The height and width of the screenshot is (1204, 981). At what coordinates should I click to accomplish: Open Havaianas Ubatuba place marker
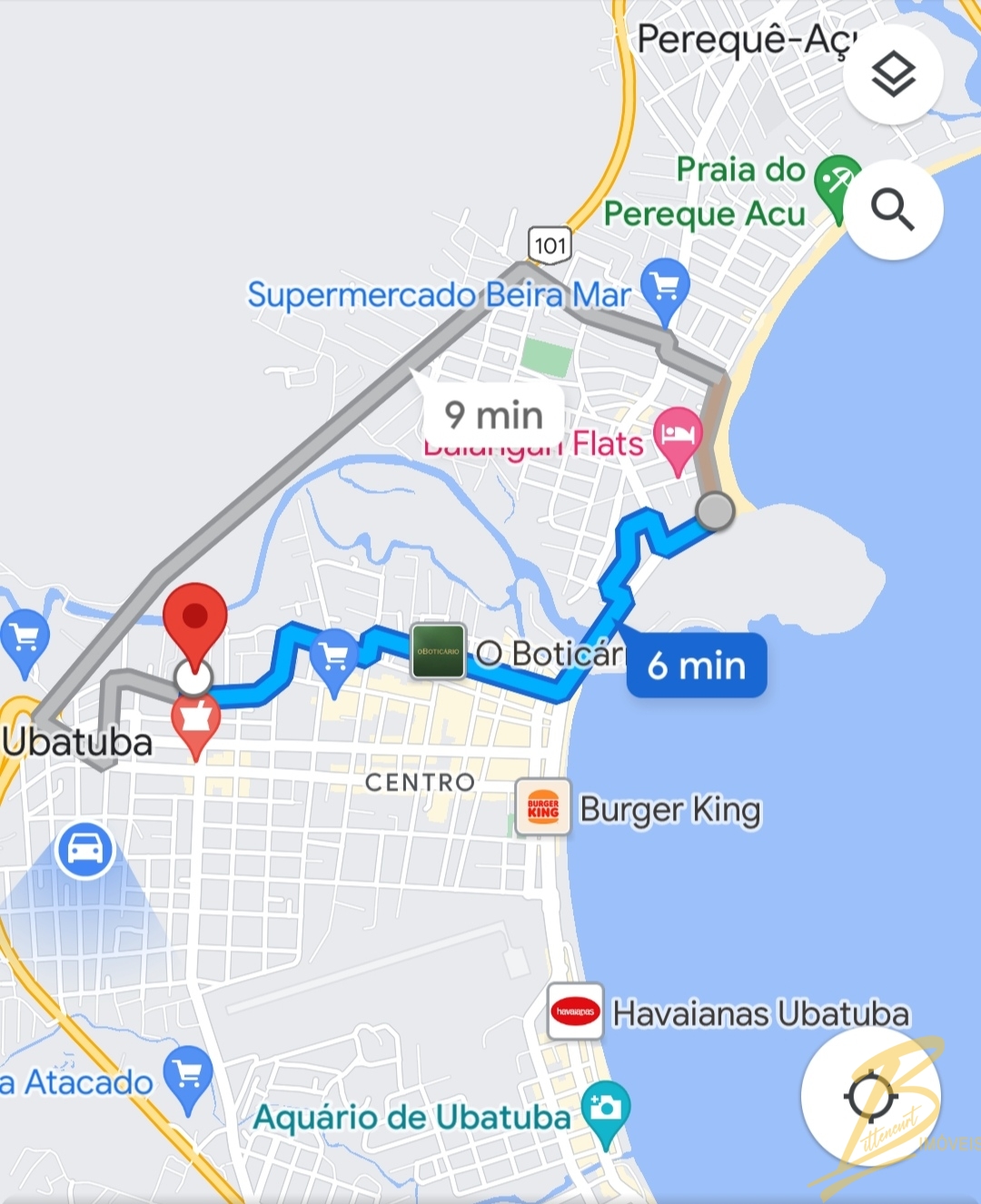pos(575,1012)
